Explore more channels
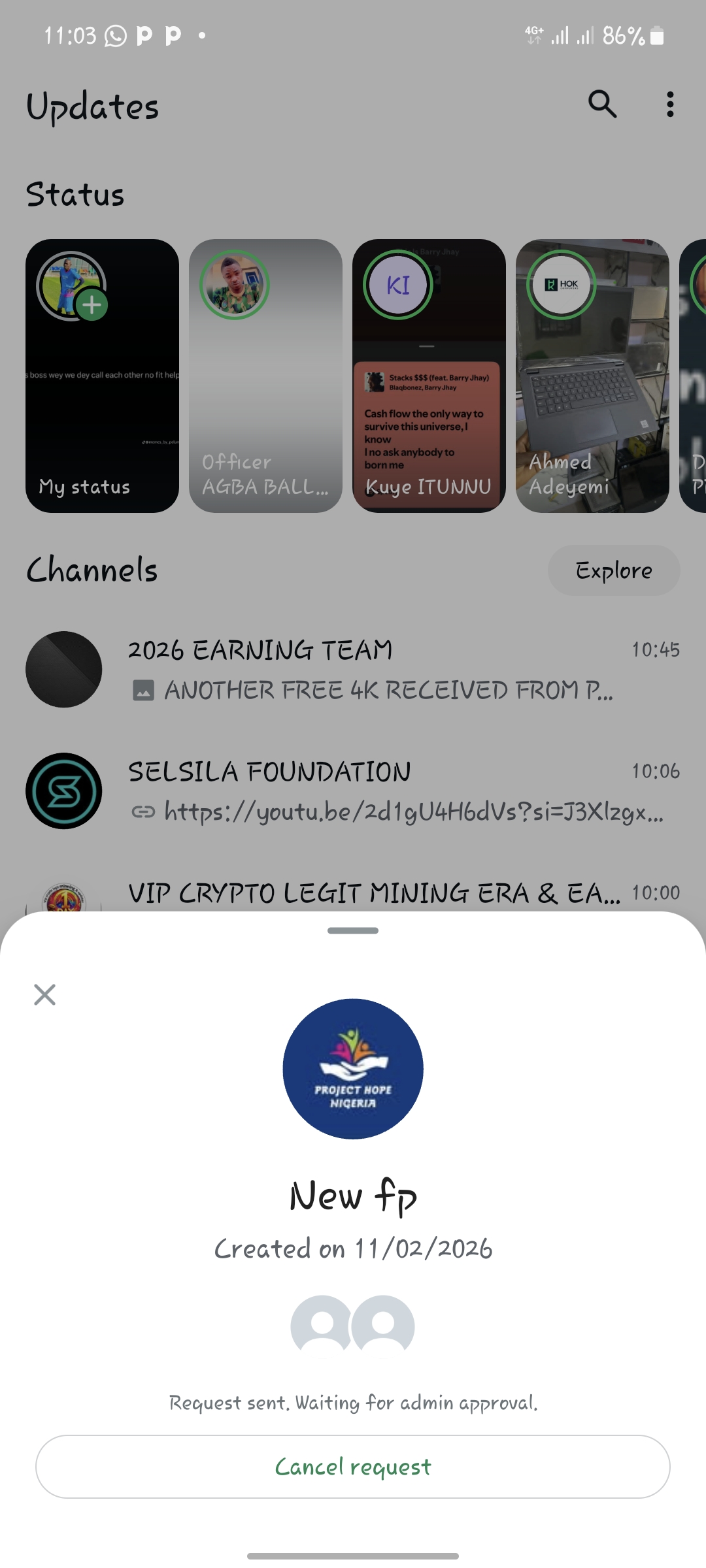The image size is (706, 1568). coord(613,570)
